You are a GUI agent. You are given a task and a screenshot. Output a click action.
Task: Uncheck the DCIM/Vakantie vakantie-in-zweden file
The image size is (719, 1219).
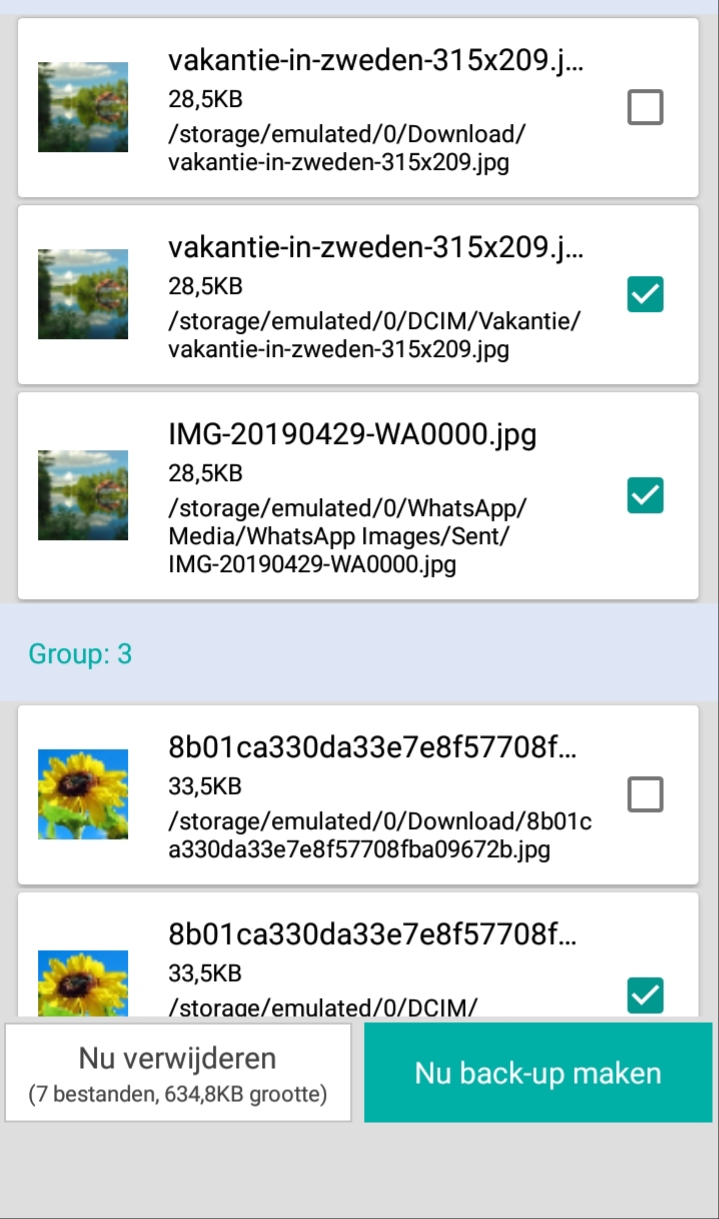click(x=645, y=294)
